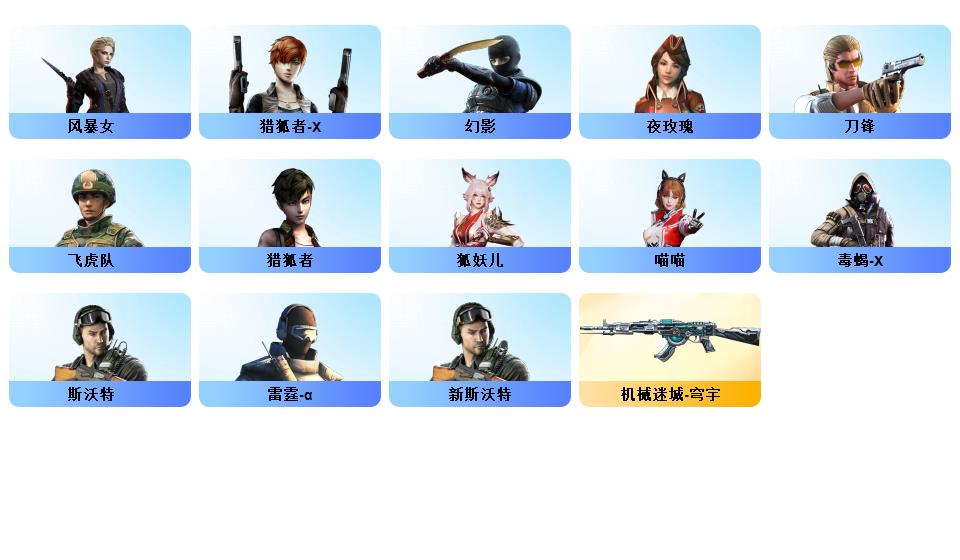Select the 斯沃特 character card
The image size is (960, 560).
(x=100, y=350)
